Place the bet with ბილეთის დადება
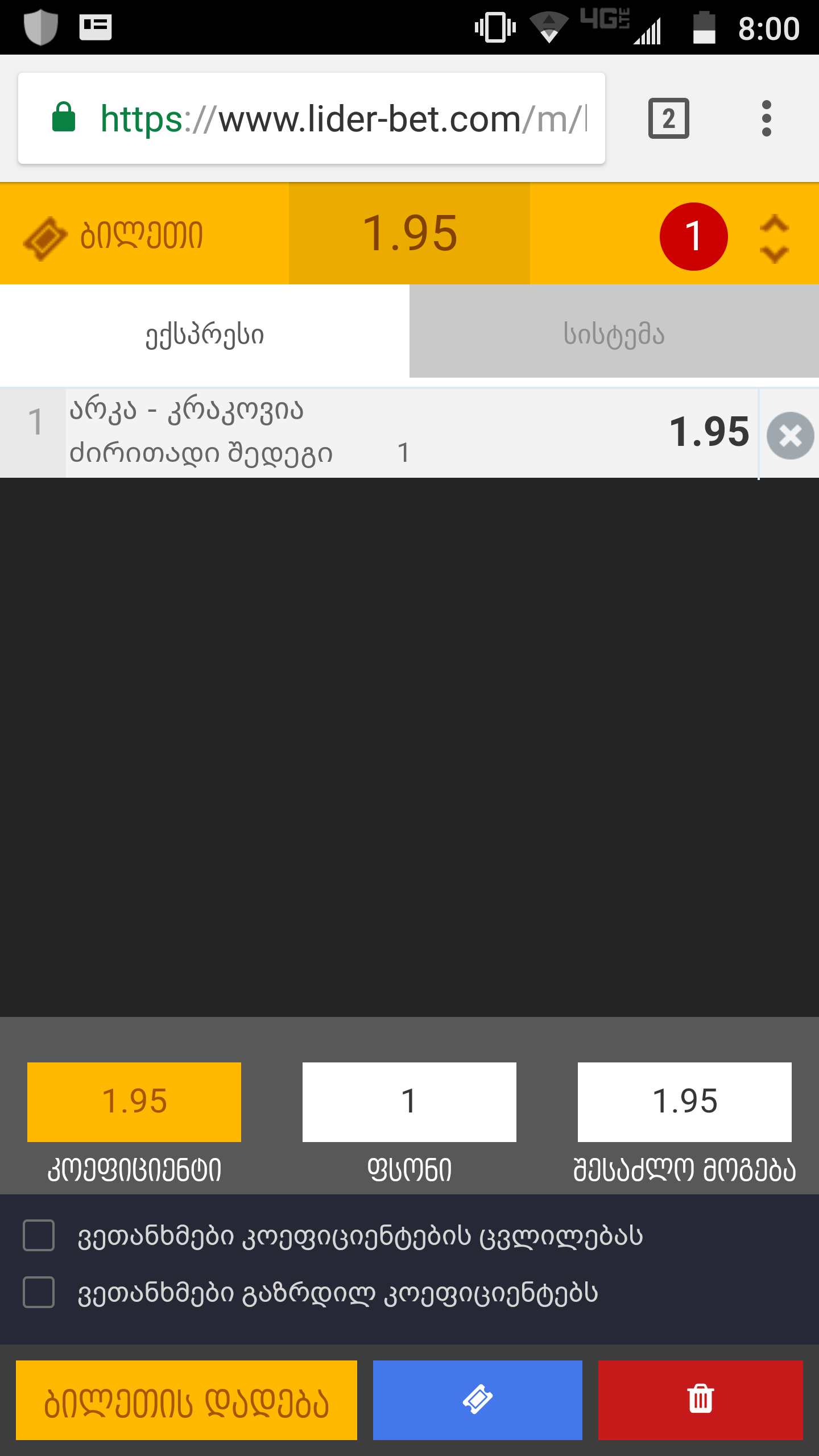Image resolution: width=819 pixels, height=1456 pixels. (x=187, y=1400)
